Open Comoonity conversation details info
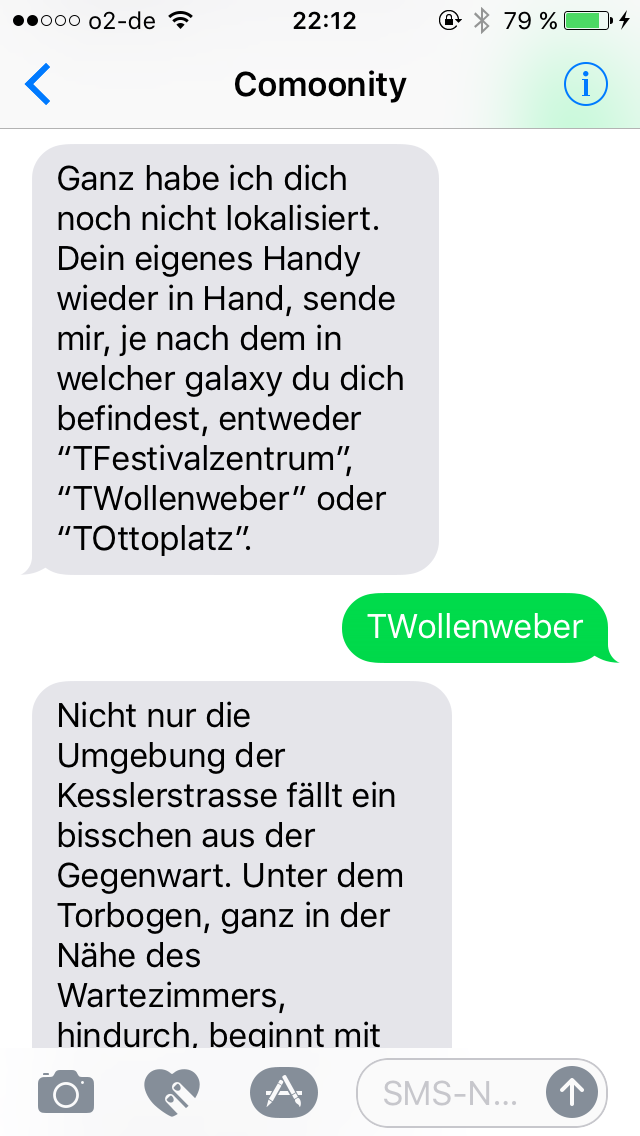 pyautogui.click(x=585, y=85)
